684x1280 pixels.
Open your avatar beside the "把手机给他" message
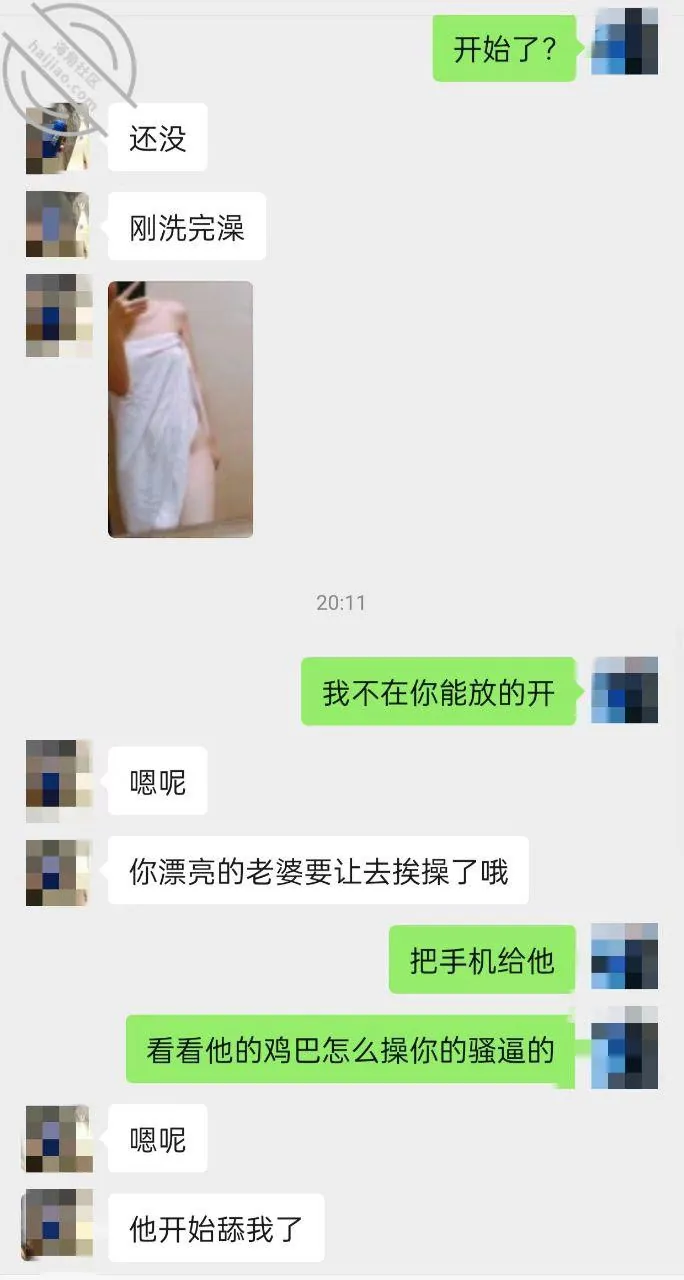click(x=625, y=957)
